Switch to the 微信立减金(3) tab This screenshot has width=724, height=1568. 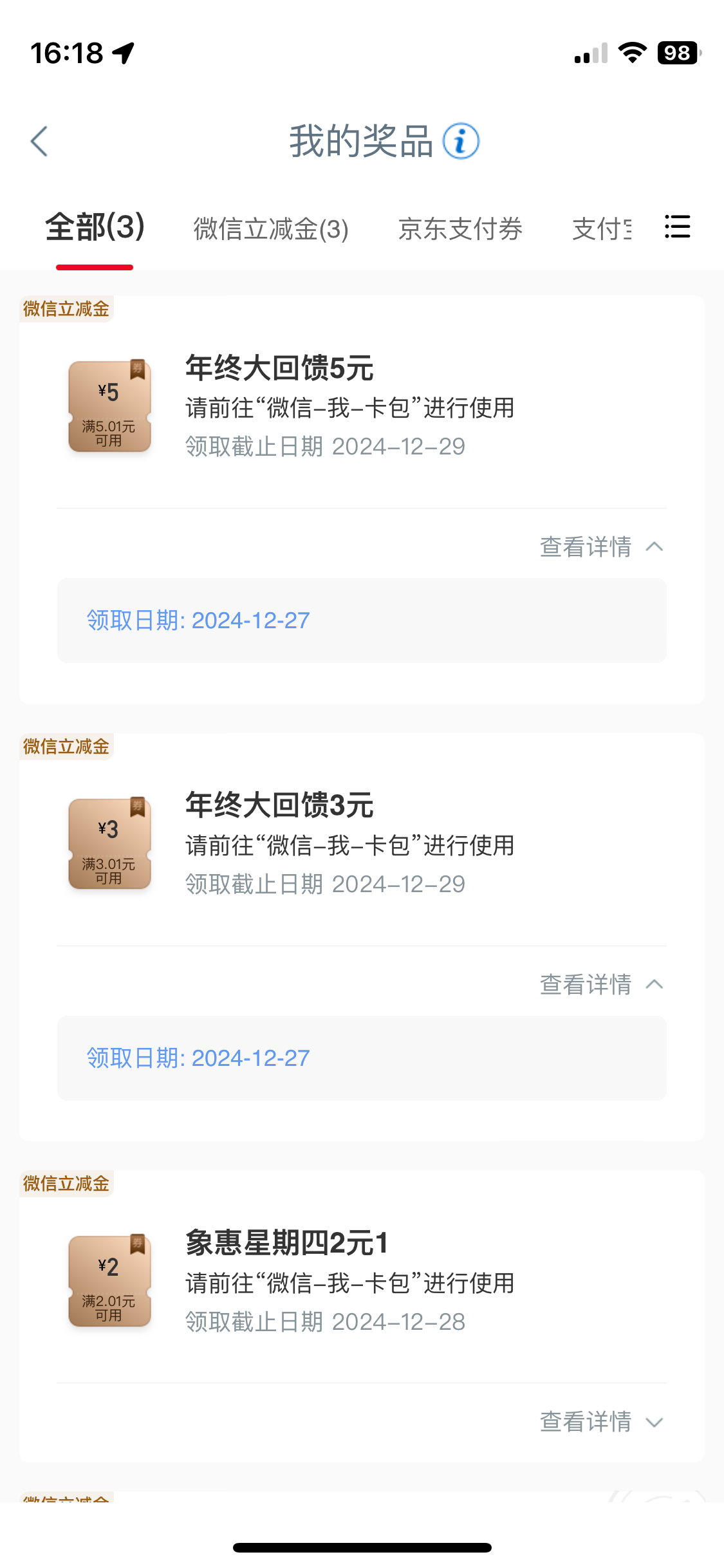pyautogui.click(x=271, y=229)
